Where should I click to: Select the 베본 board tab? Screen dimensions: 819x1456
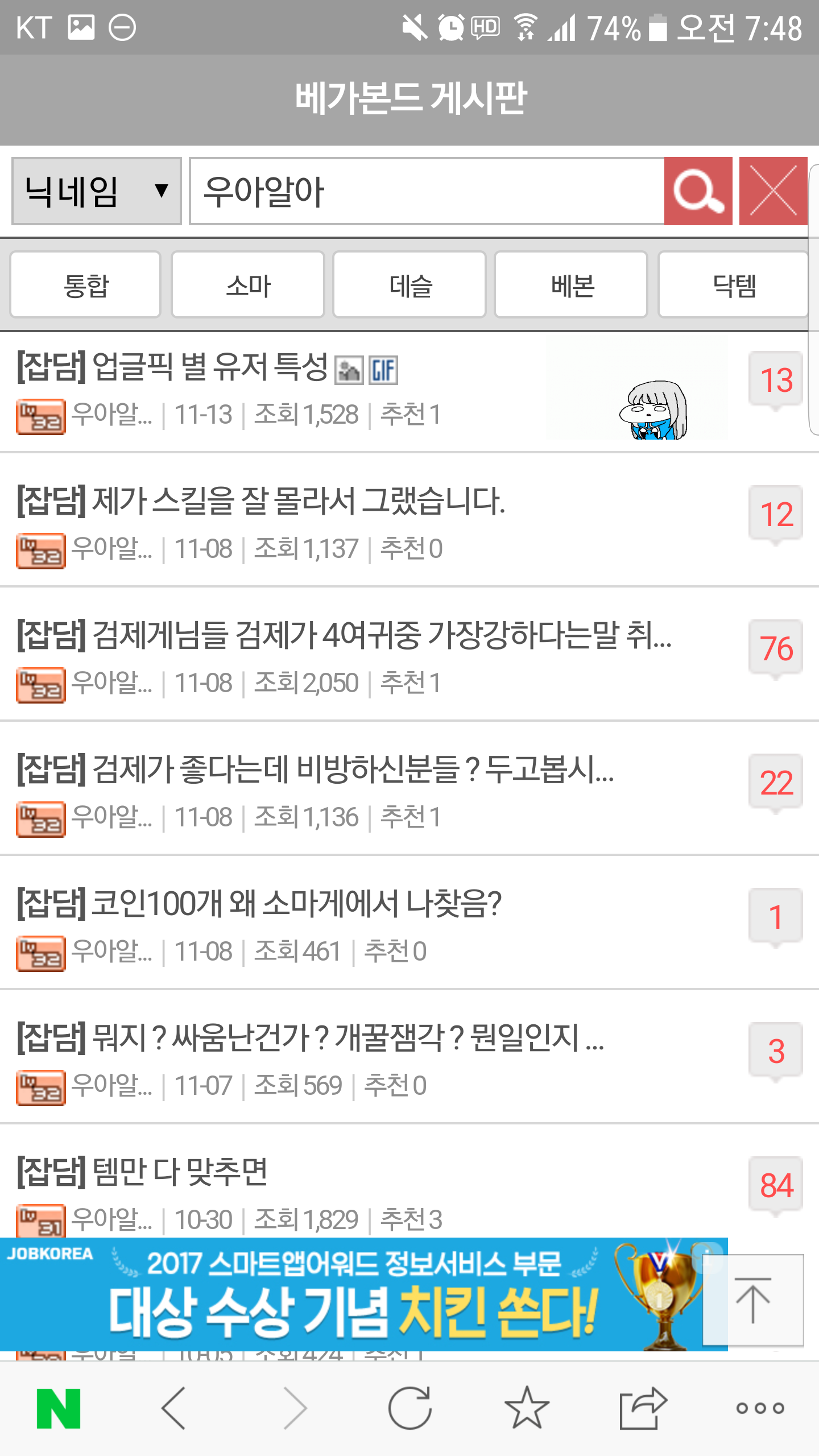point(571,285)
